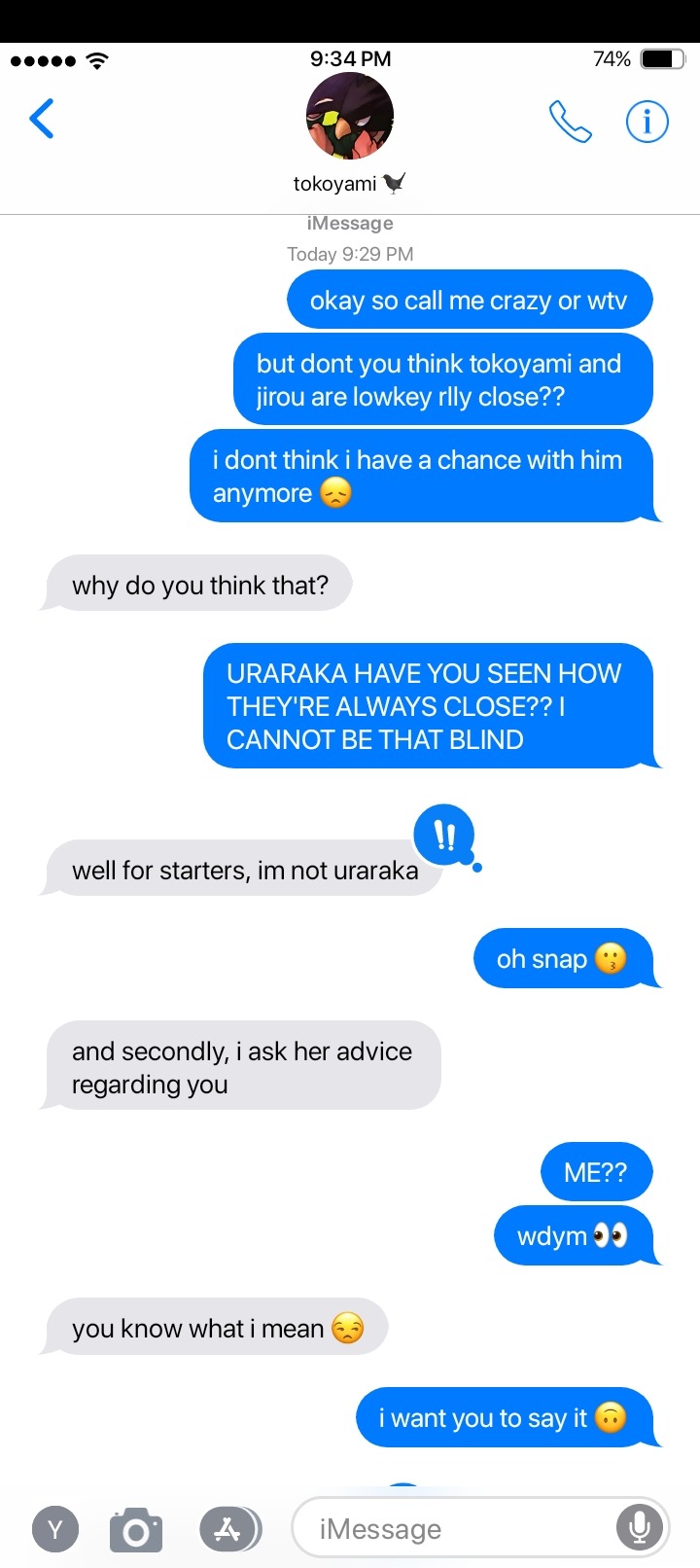Tap the Y sticker button
This screenshot has width=700, height=1568.
click(x=55, y=1529)
